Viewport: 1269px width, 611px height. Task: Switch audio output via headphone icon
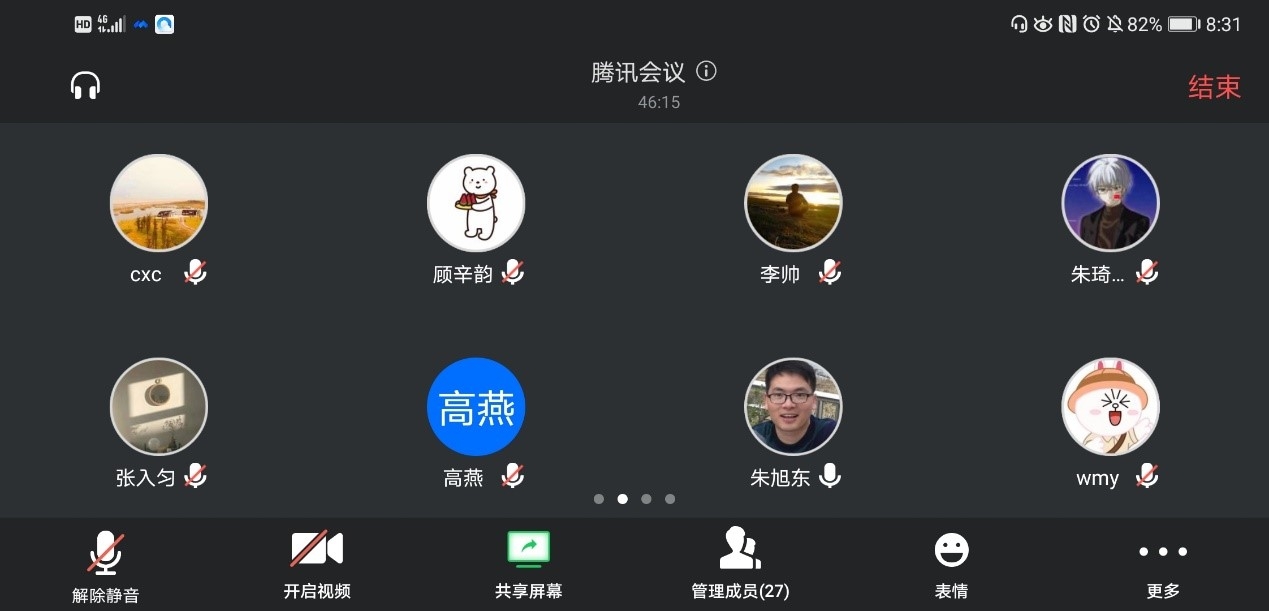pos(86,86)
